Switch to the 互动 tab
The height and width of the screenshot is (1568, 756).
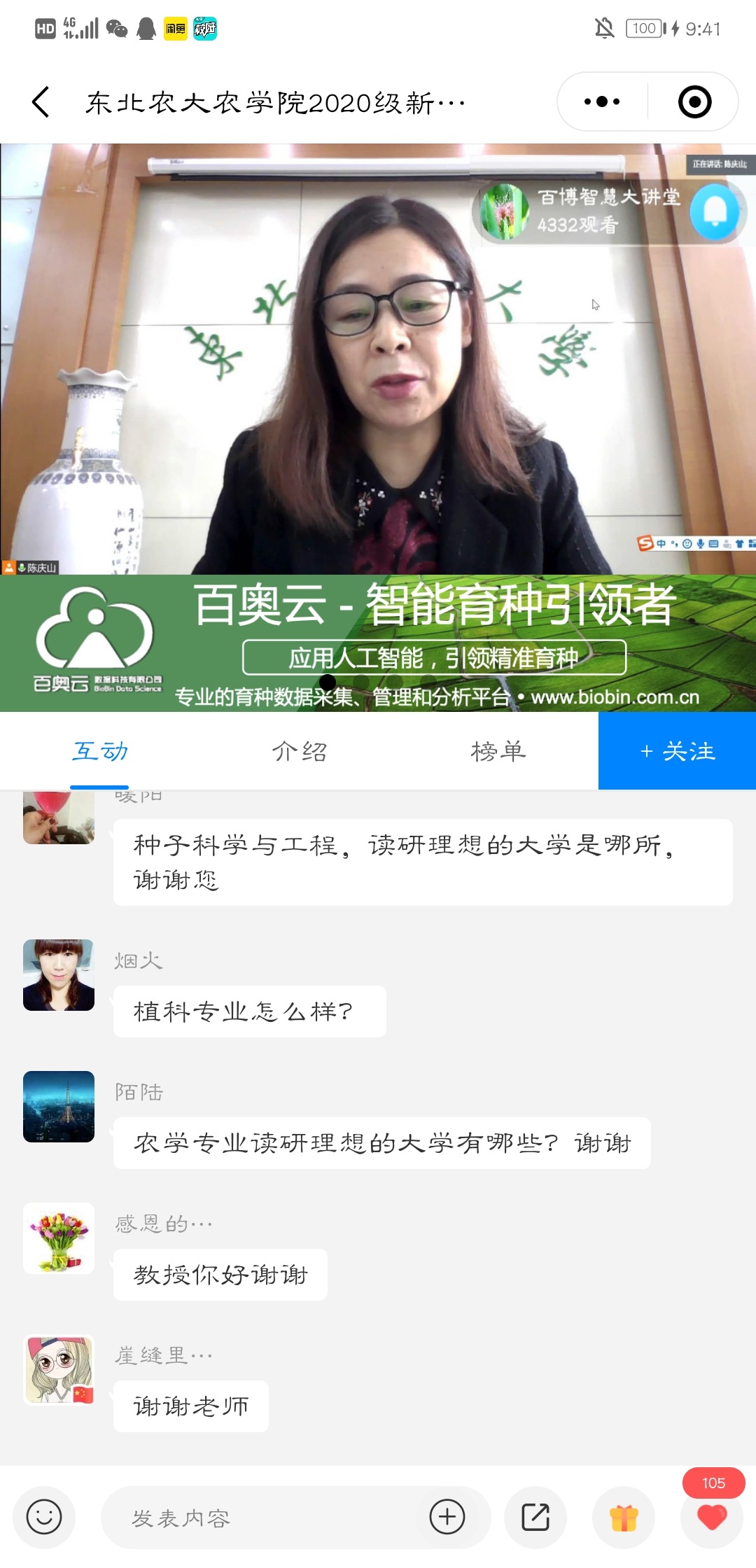pyautogui.click(x=100, y=752)
